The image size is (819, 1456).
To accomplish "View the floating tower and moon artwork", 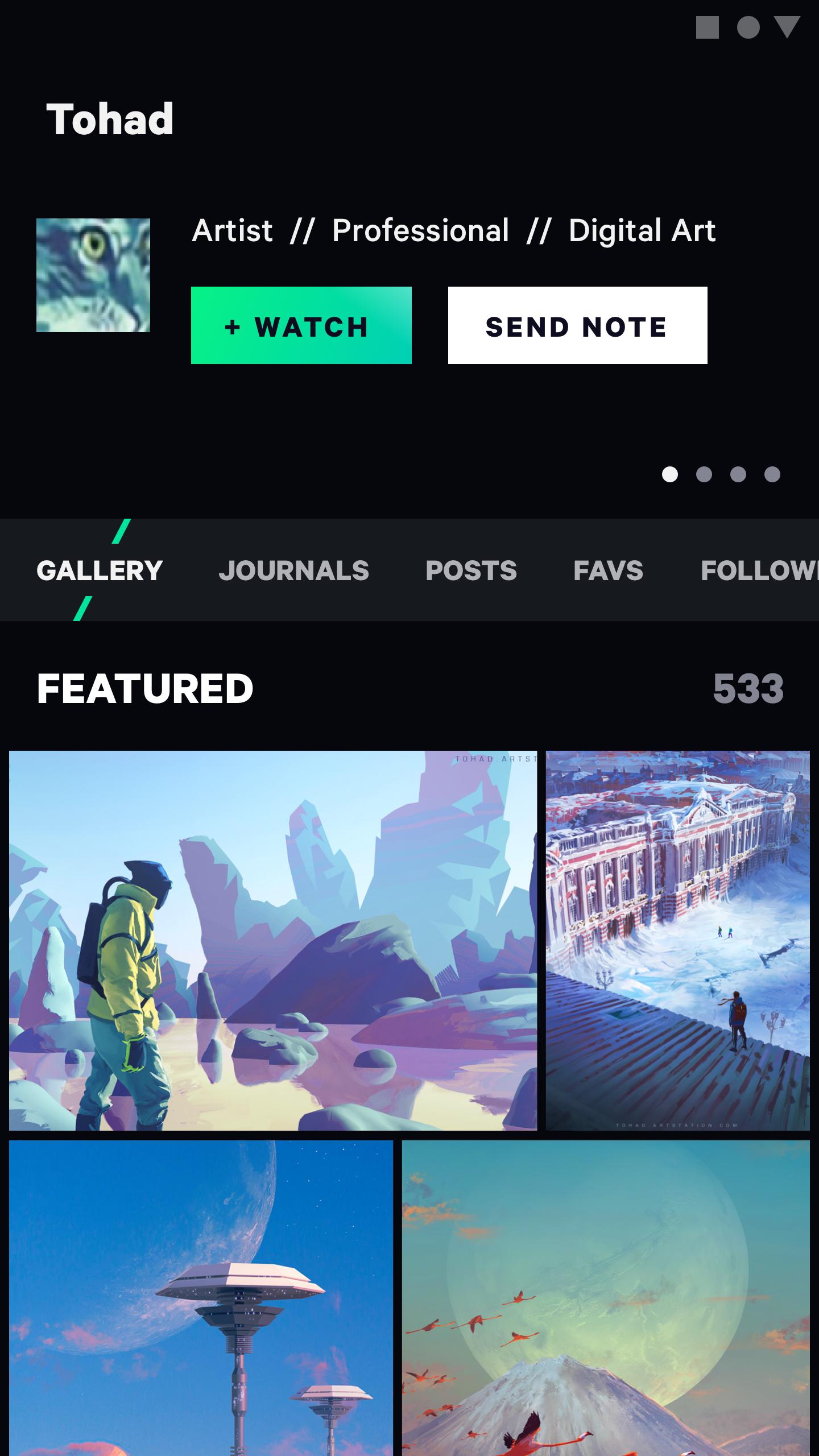I will (201, 1298).
